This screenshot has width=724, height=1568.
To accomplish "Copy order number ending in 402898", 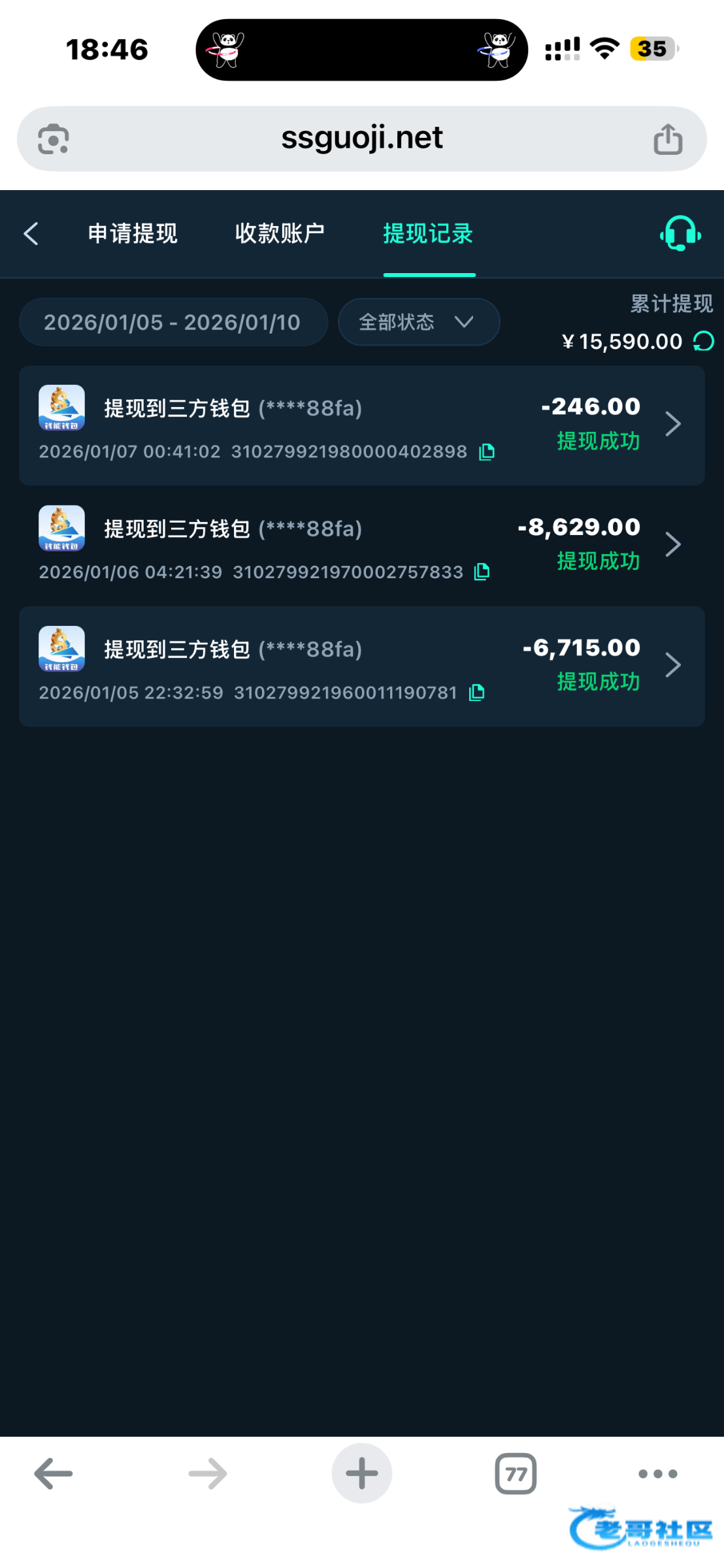I will click(487, 452).
